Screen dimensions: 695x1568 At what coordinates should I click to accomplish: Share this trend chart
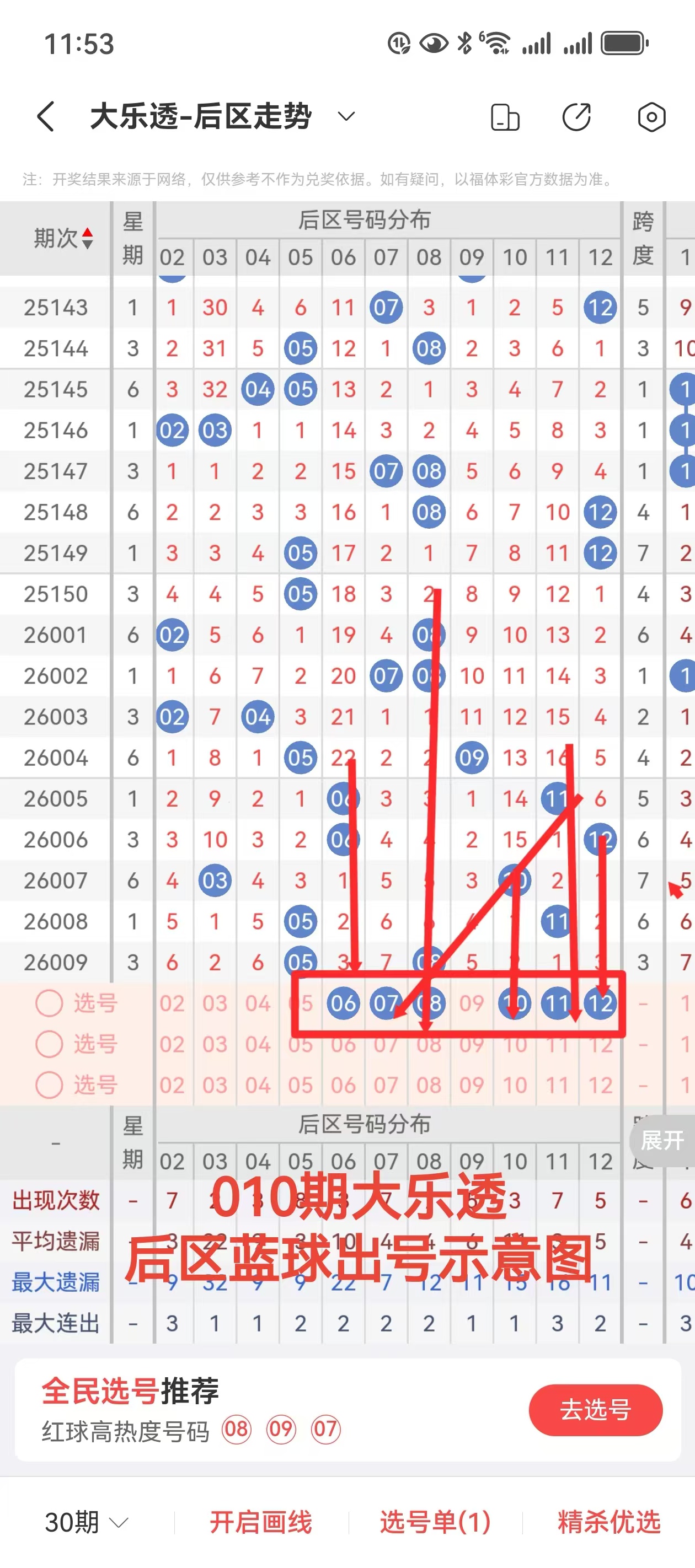[x=576, y=117]
